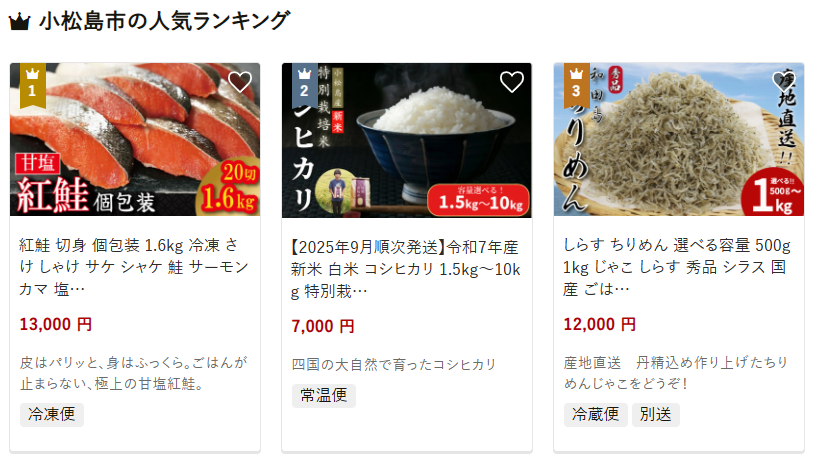Favorite the コシヒカリ rice product with heart icon
This screenshot has width=816, height=466.
pyautogui.click(x=512, y=82)
